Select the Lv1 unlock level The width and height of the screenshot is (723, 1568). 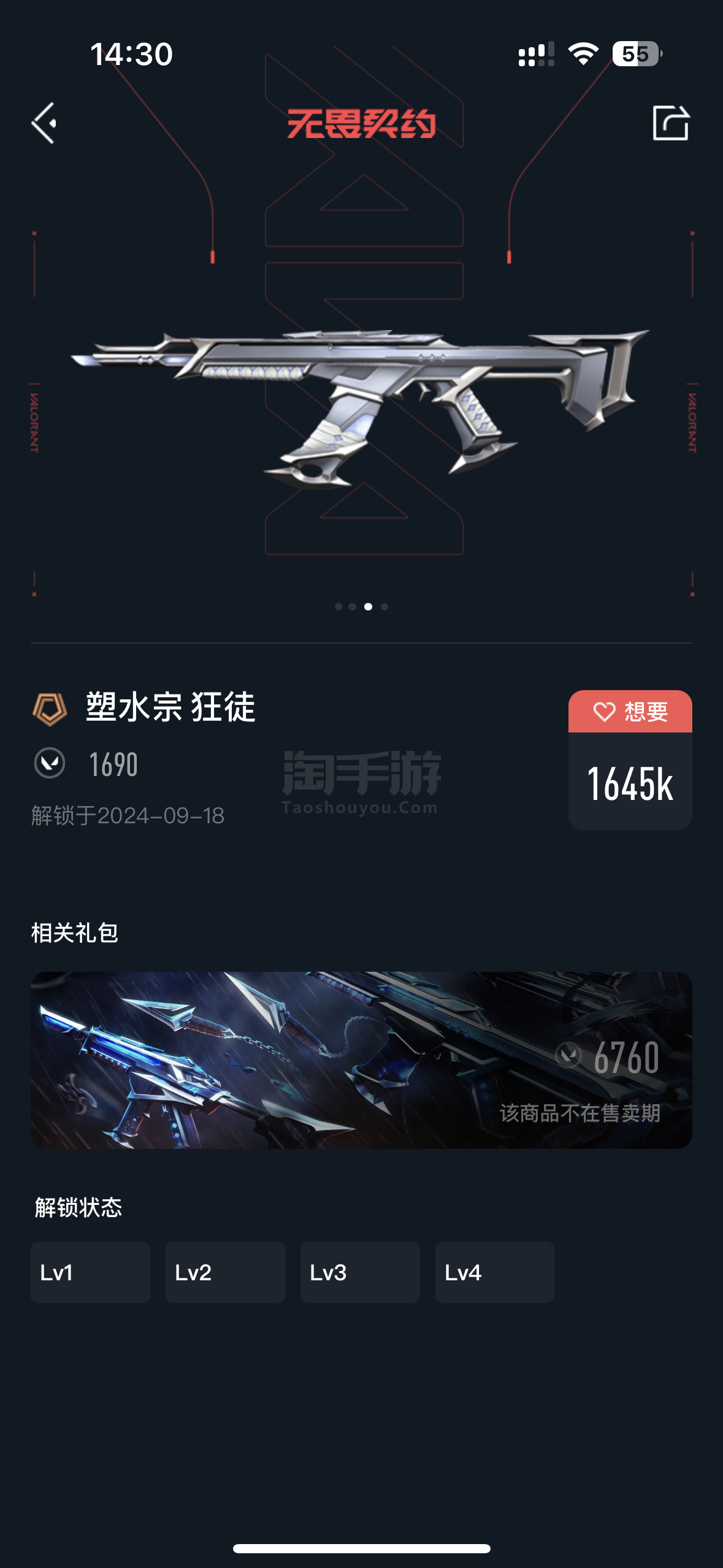pyautogui.click(x=90, y=1272)
